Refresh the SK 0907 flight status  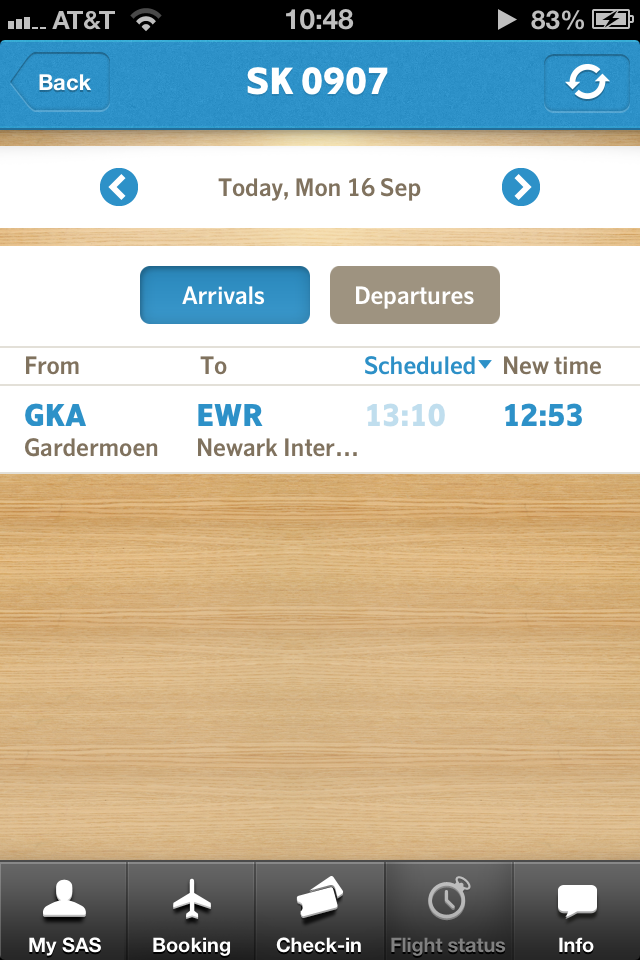coord(587,83)
